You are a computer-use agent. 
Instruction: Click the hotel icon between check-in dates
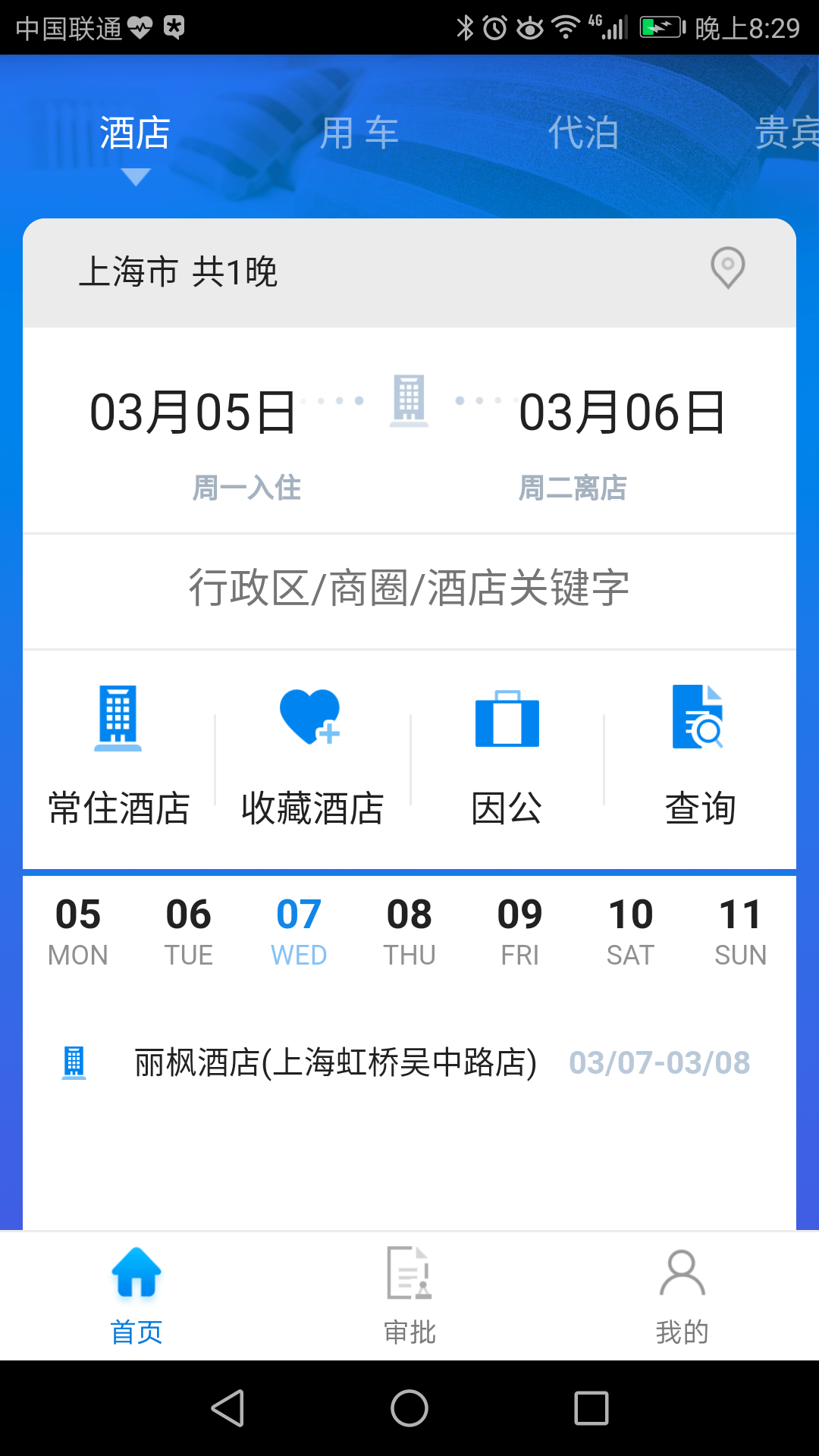(x=409, y=406)
